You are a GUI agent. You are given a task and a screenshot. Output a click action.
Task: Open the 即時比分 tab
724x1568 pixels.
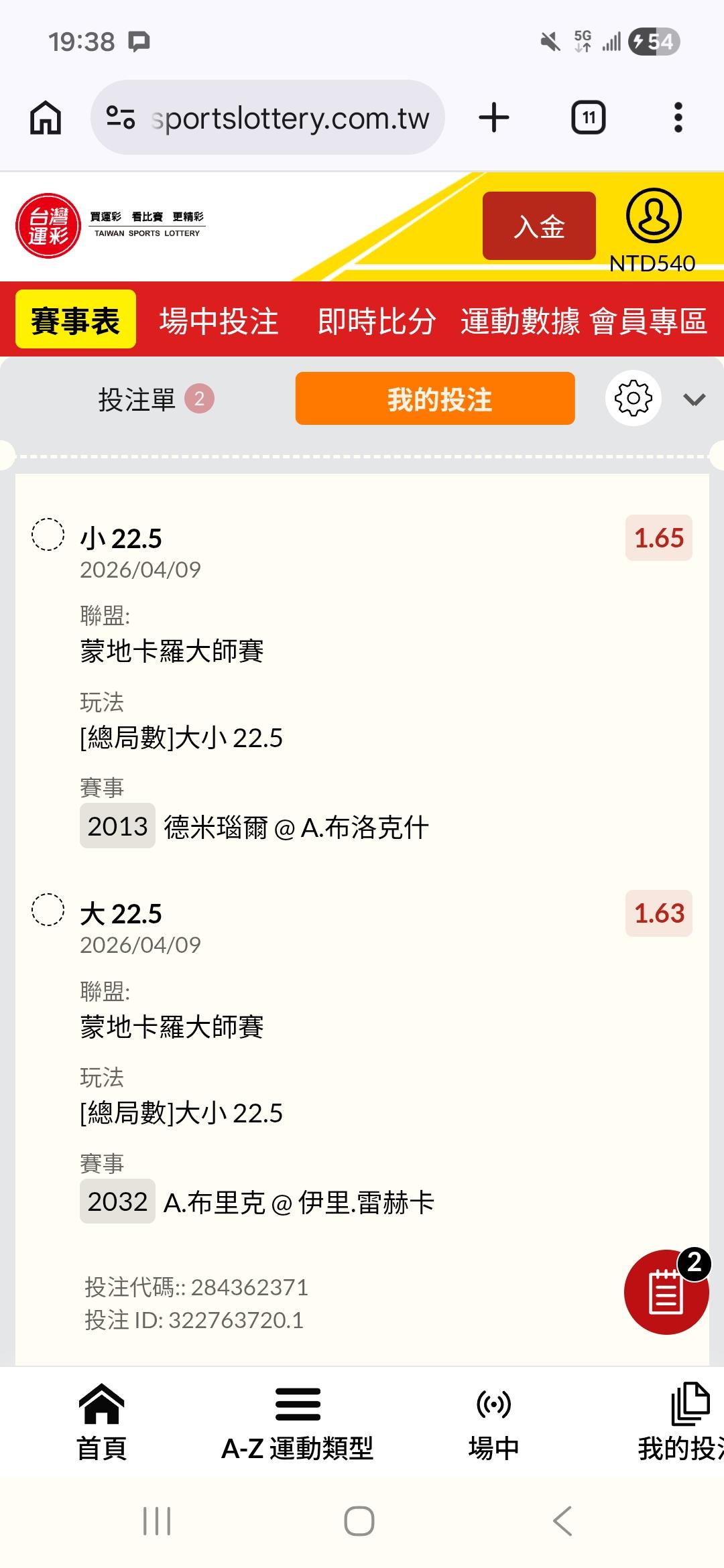377,320
